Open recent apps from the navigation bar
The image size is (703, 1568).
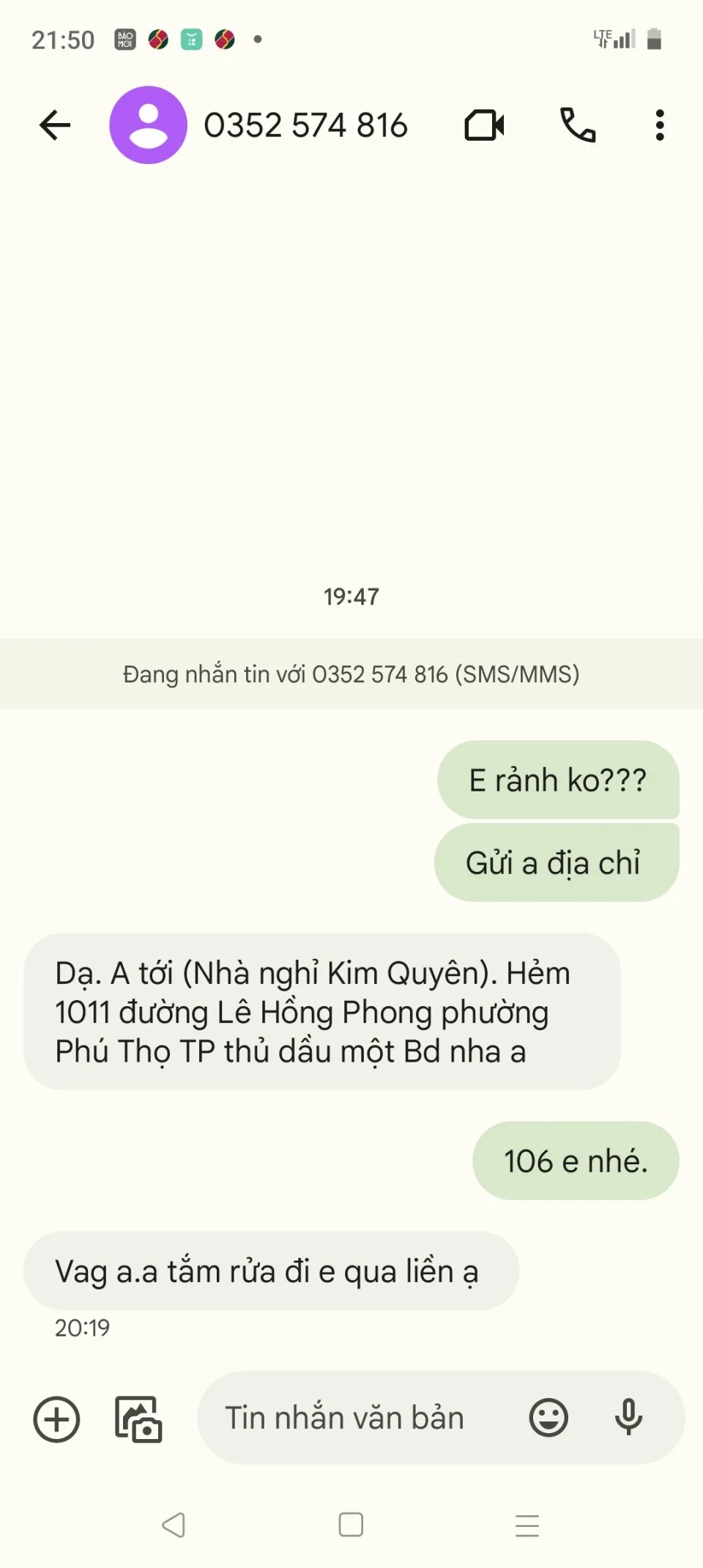(527, 1525)
